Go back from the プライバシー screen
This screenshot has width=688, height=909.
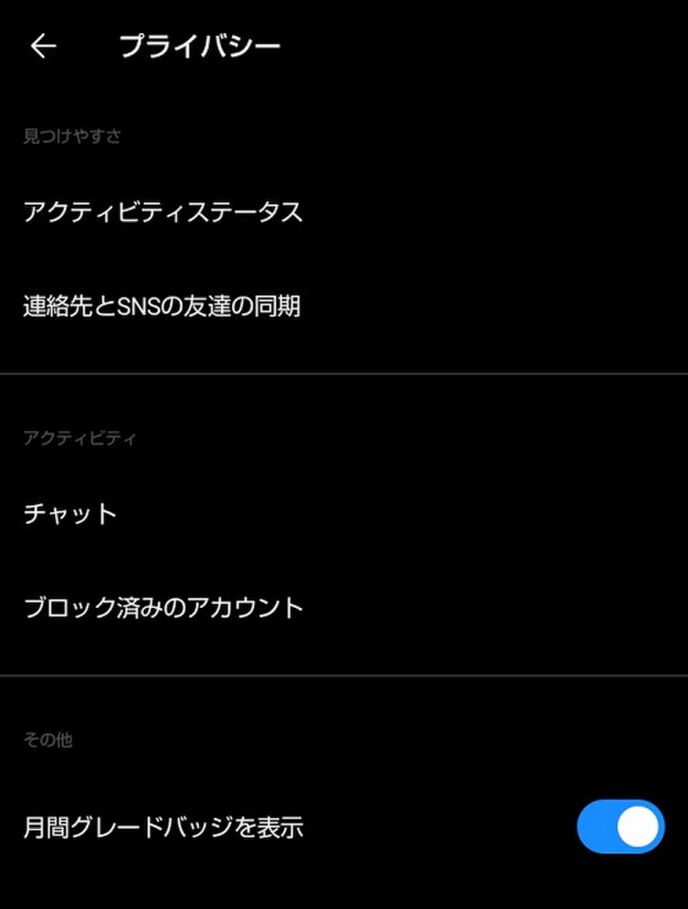click(43, 47)
